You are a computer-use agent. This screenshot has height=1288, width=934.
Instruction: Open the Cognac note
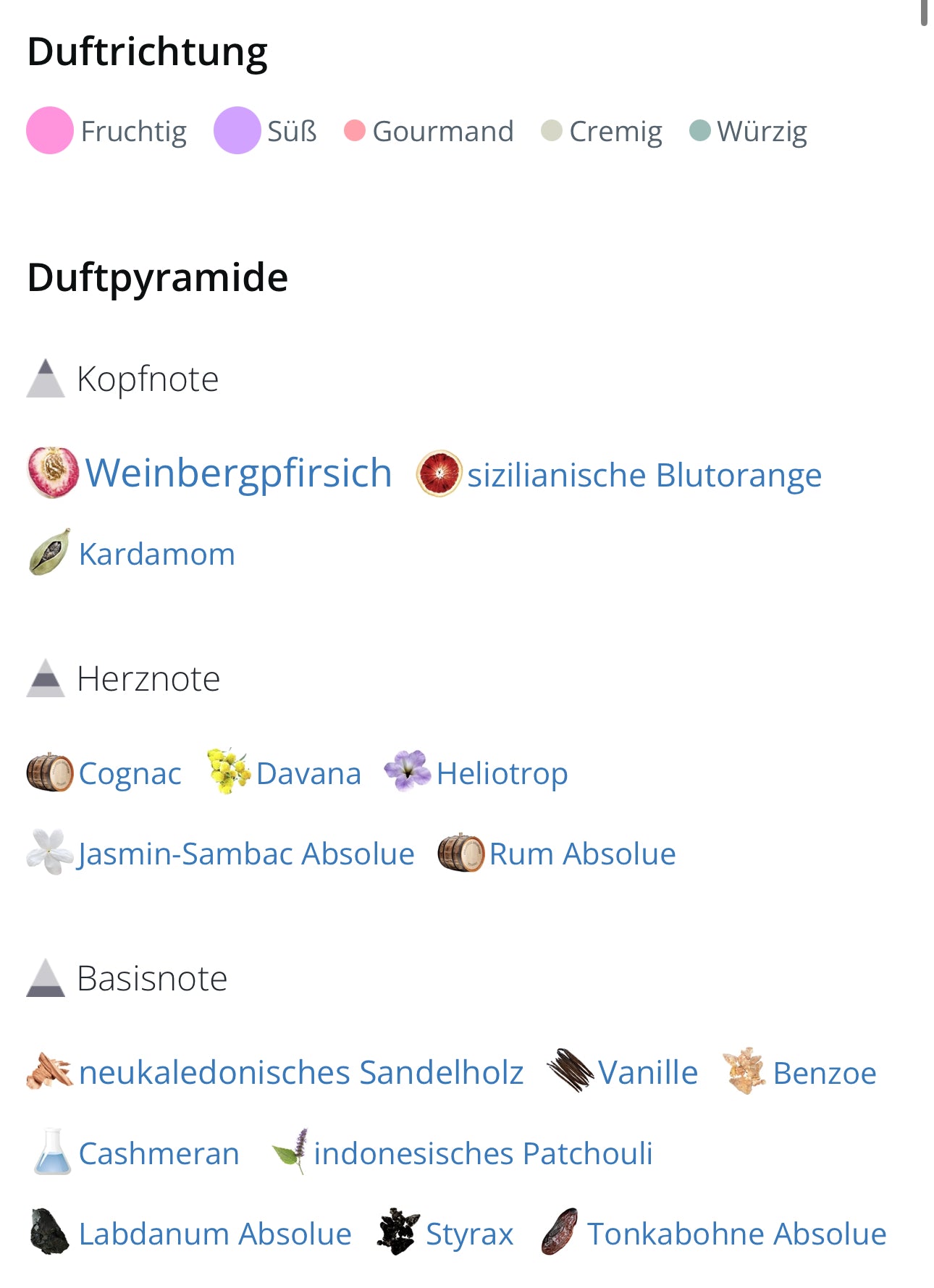point(130,773)
